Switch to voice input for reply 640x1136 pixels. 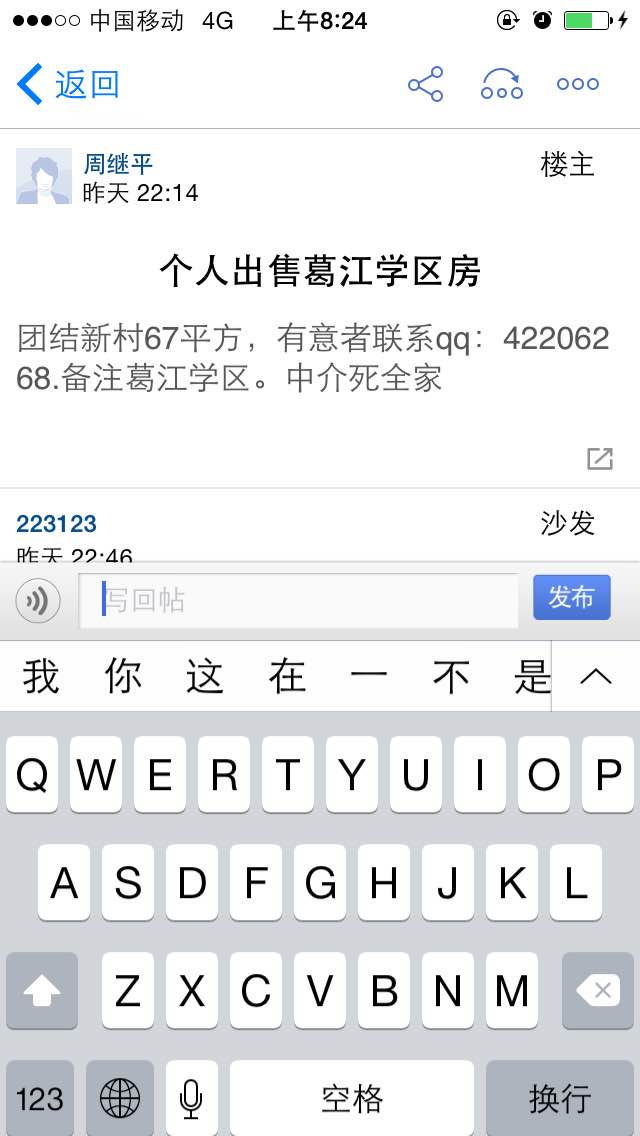point(38,600)
